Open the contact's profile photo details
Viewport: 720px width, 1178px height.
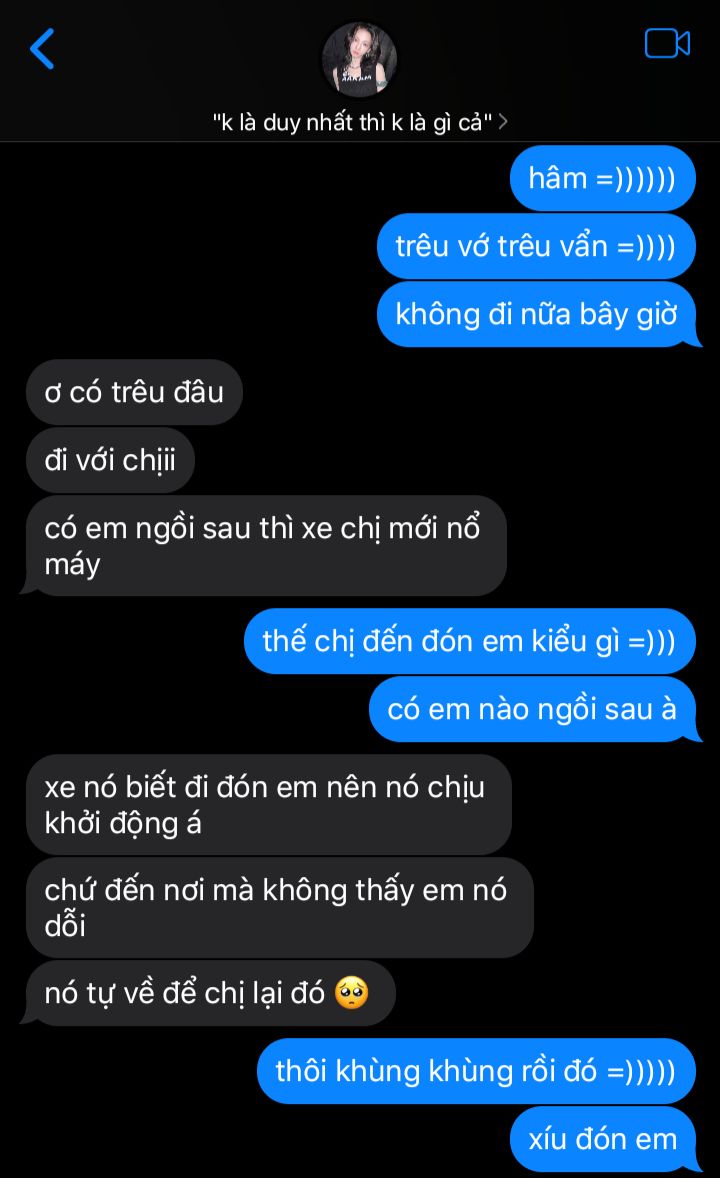[x=360, y=60]
